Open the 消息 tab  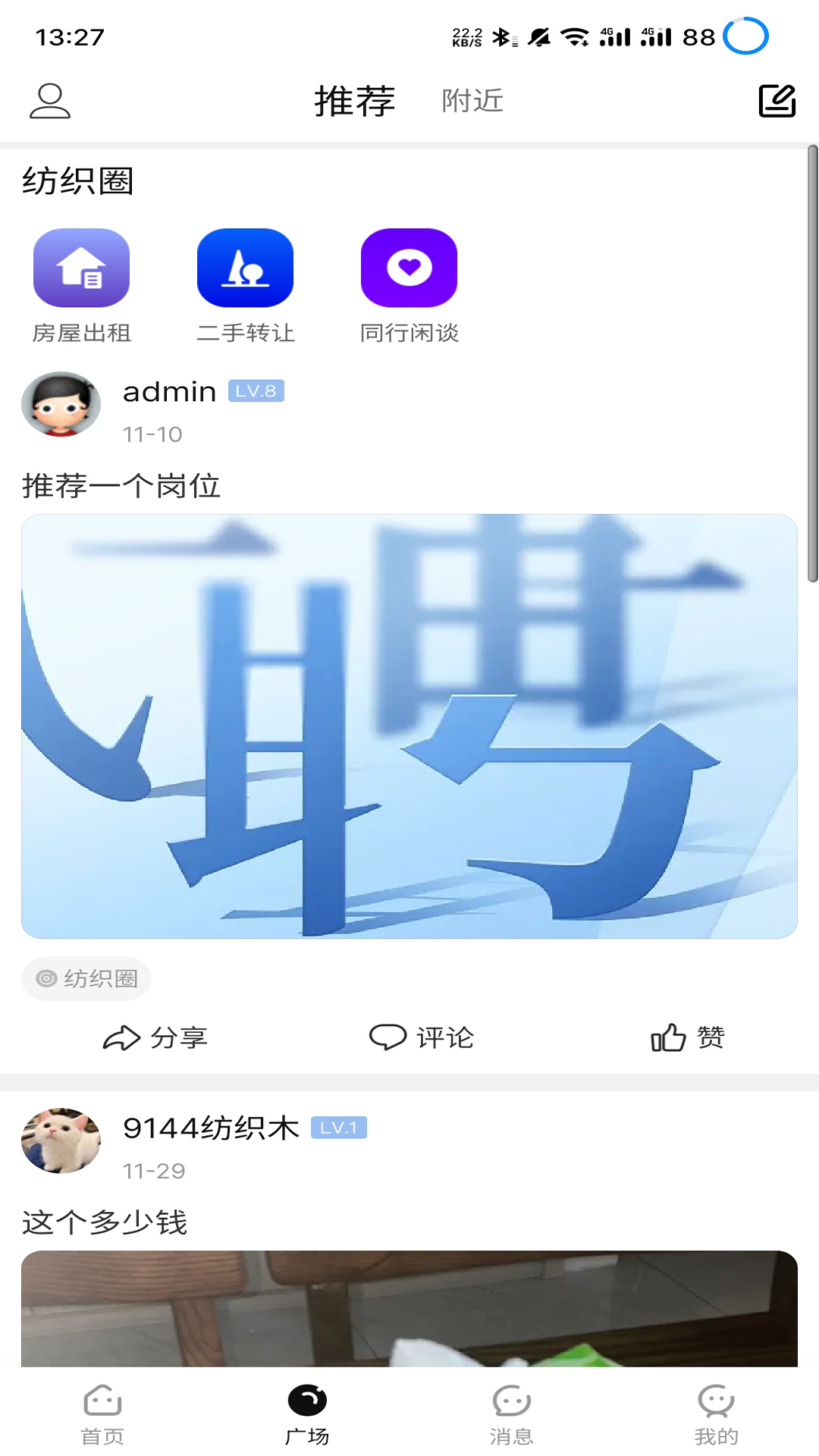512,1414
